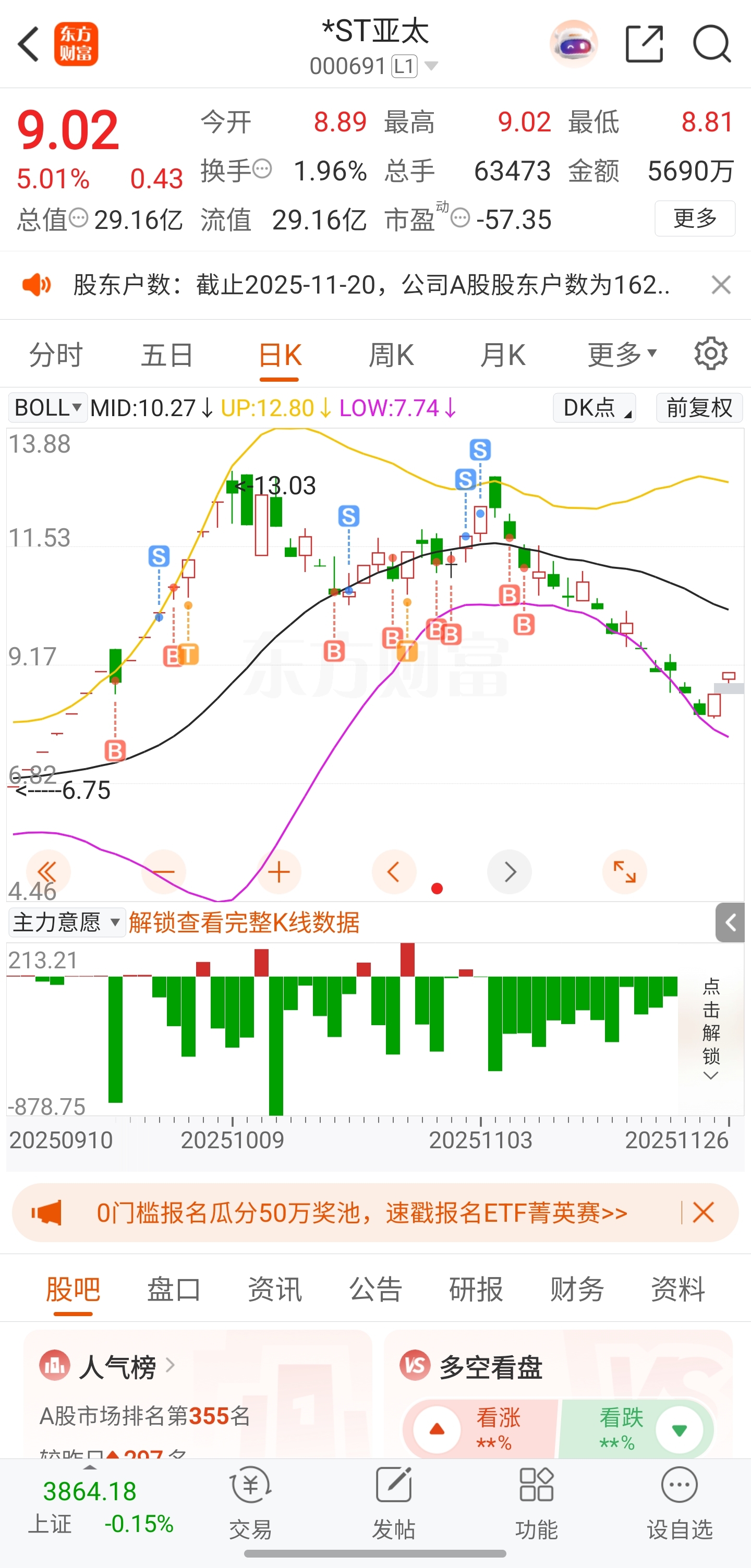Enter full-screen chart view
Screen dimensions: 751x1568
624,872
